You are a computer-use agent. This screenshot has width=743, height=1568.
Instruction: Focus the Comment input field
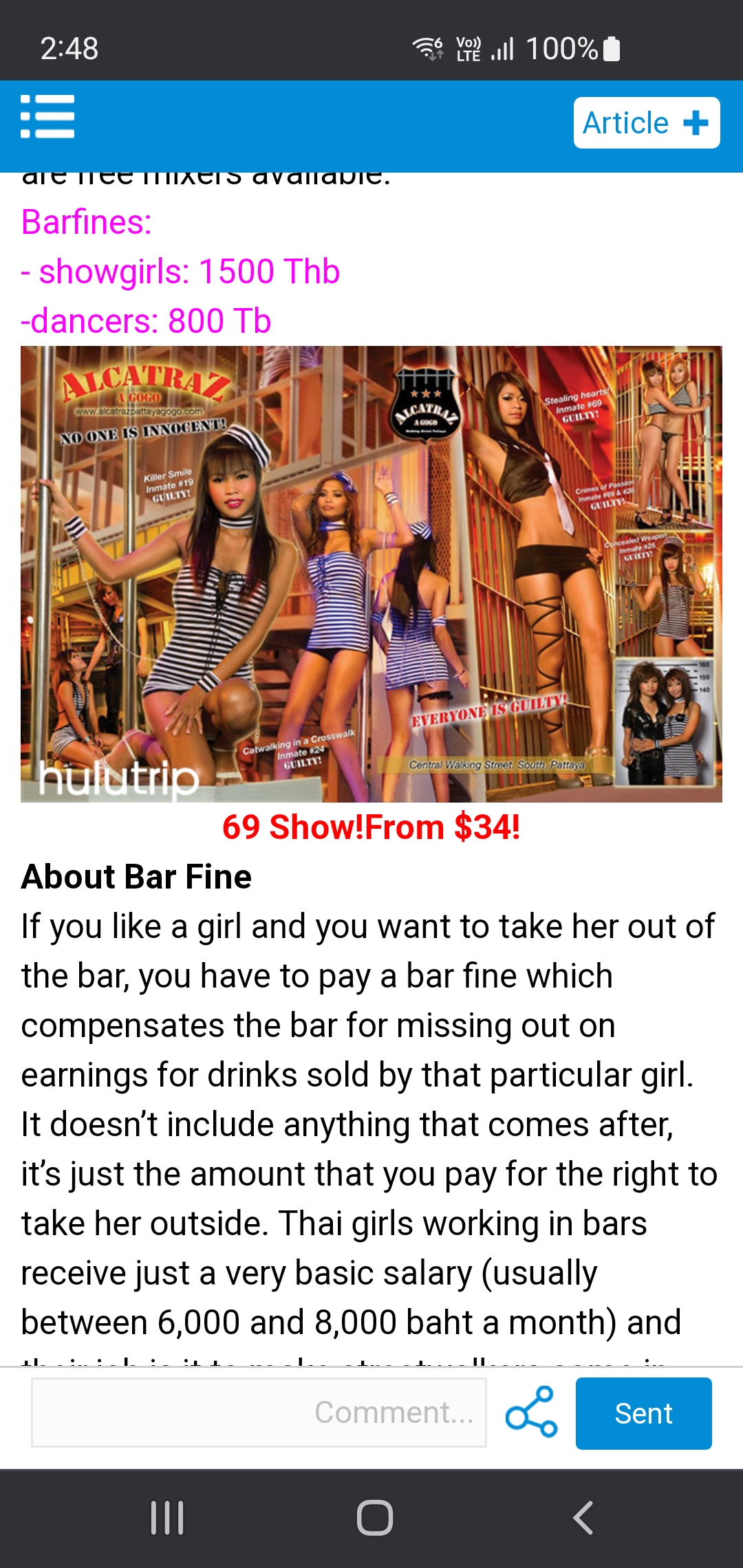pyautogui.click(x=259, y=1413)
